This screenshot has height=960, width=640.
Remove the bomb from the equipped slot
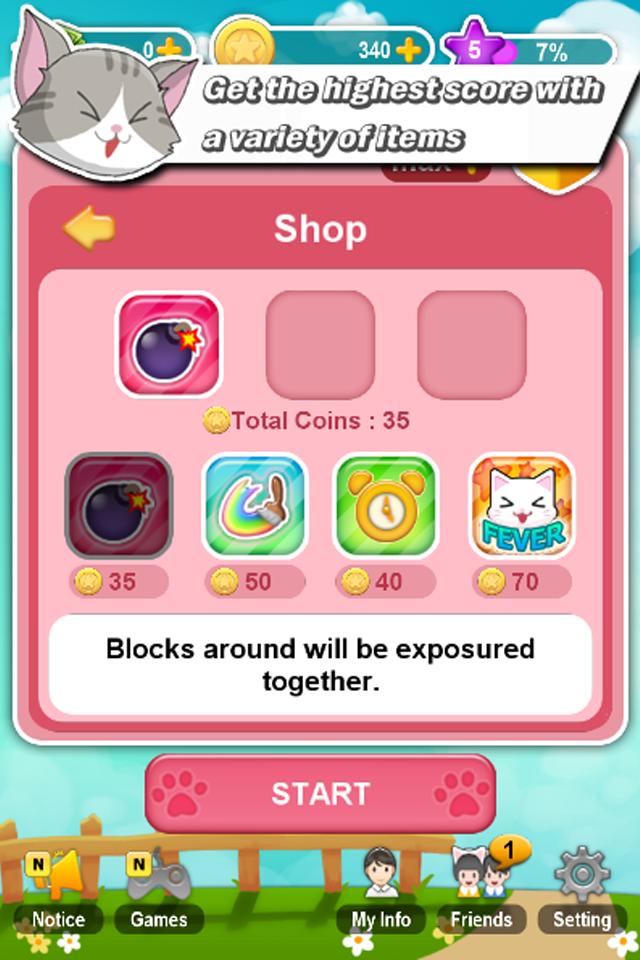(169, 344)
